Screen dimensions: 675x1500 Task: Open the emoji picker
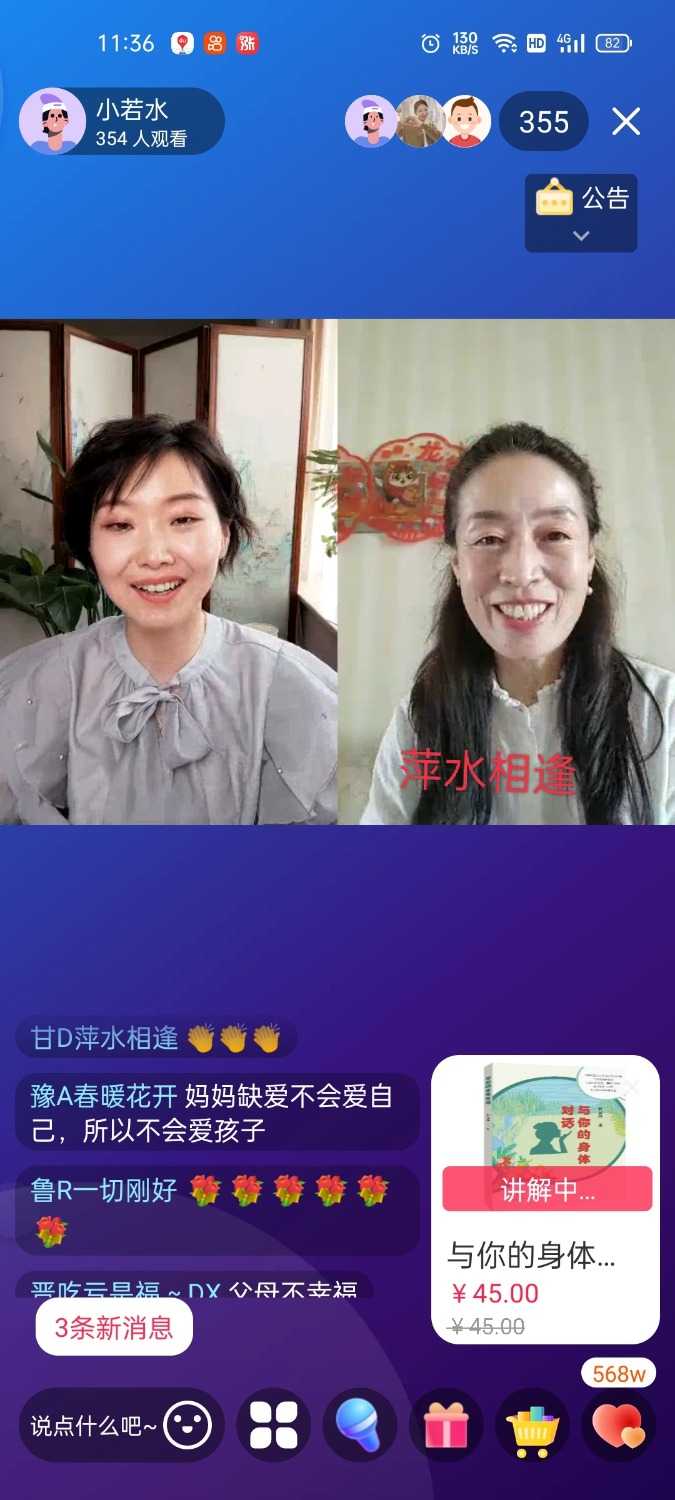tap(187, 1426)
